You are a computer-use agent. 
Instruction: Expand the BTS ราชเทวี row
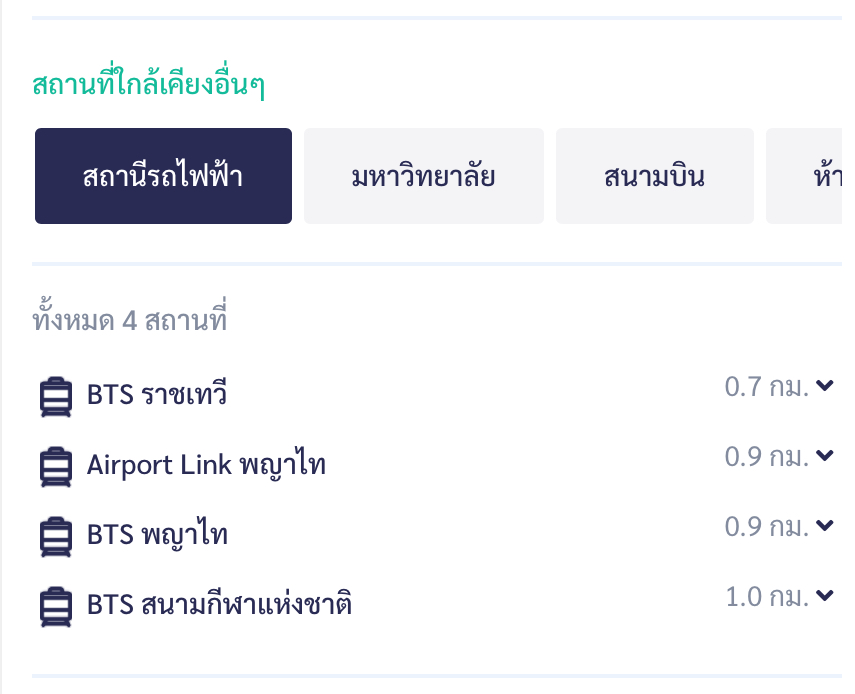(824, 387)
